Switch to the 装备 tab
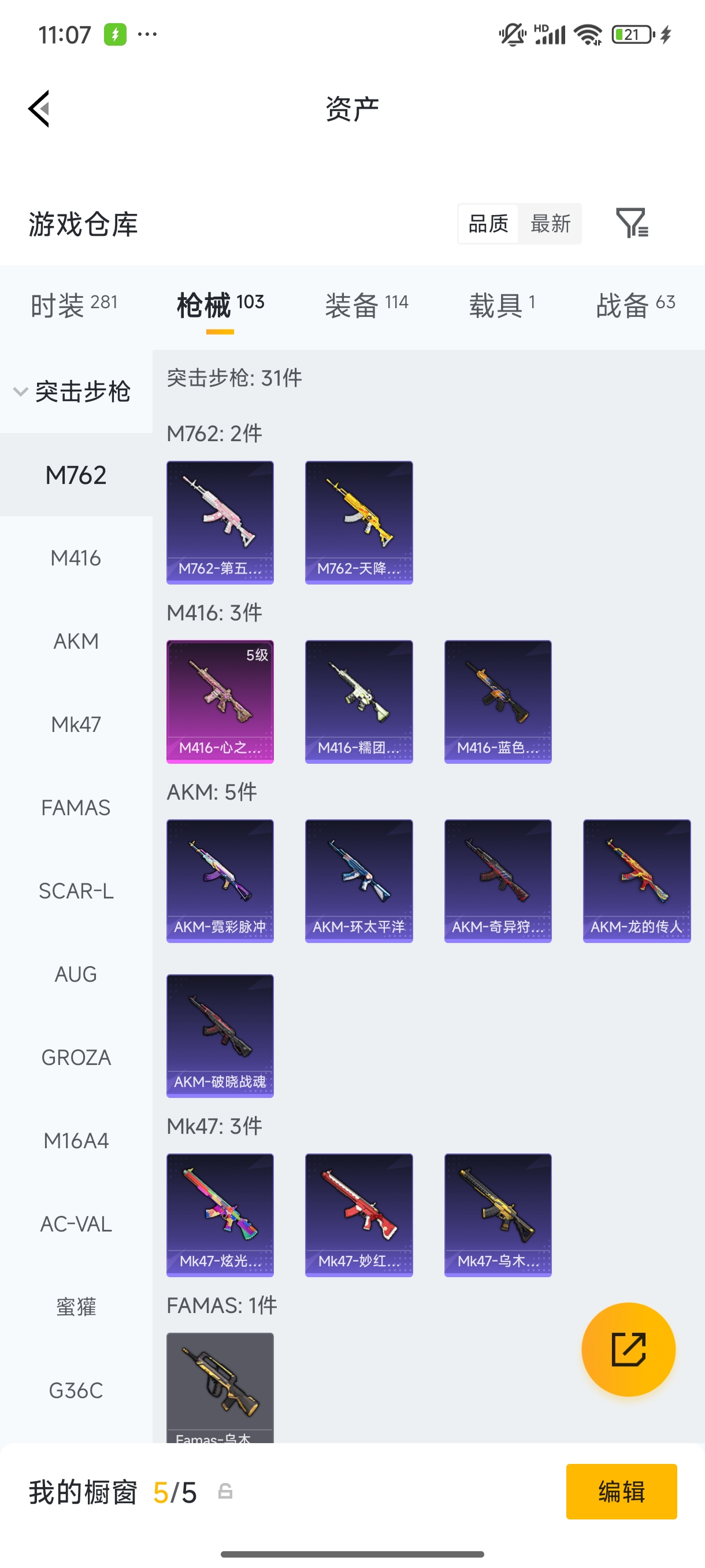 click(x=367, y=305)
